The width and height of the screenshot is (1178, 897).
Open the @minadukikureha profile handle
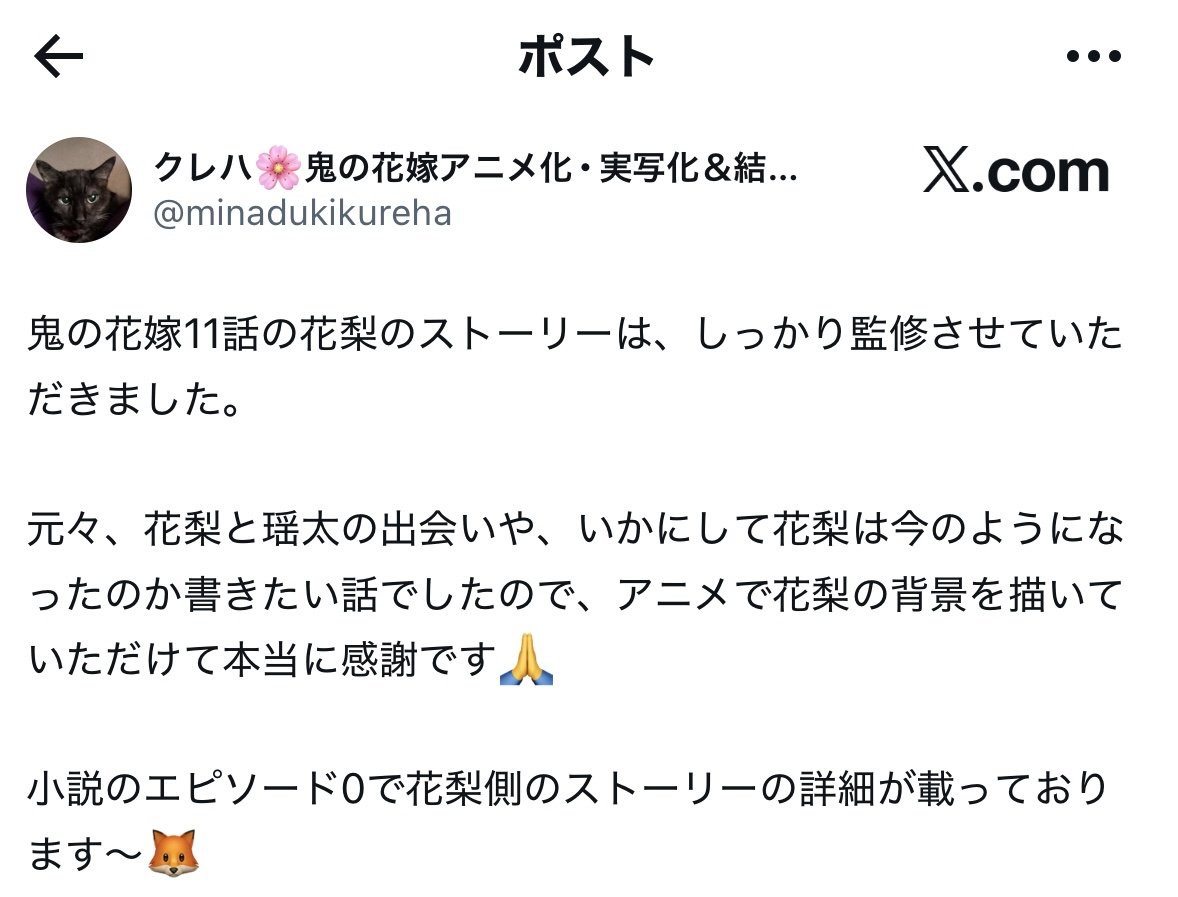302,214
